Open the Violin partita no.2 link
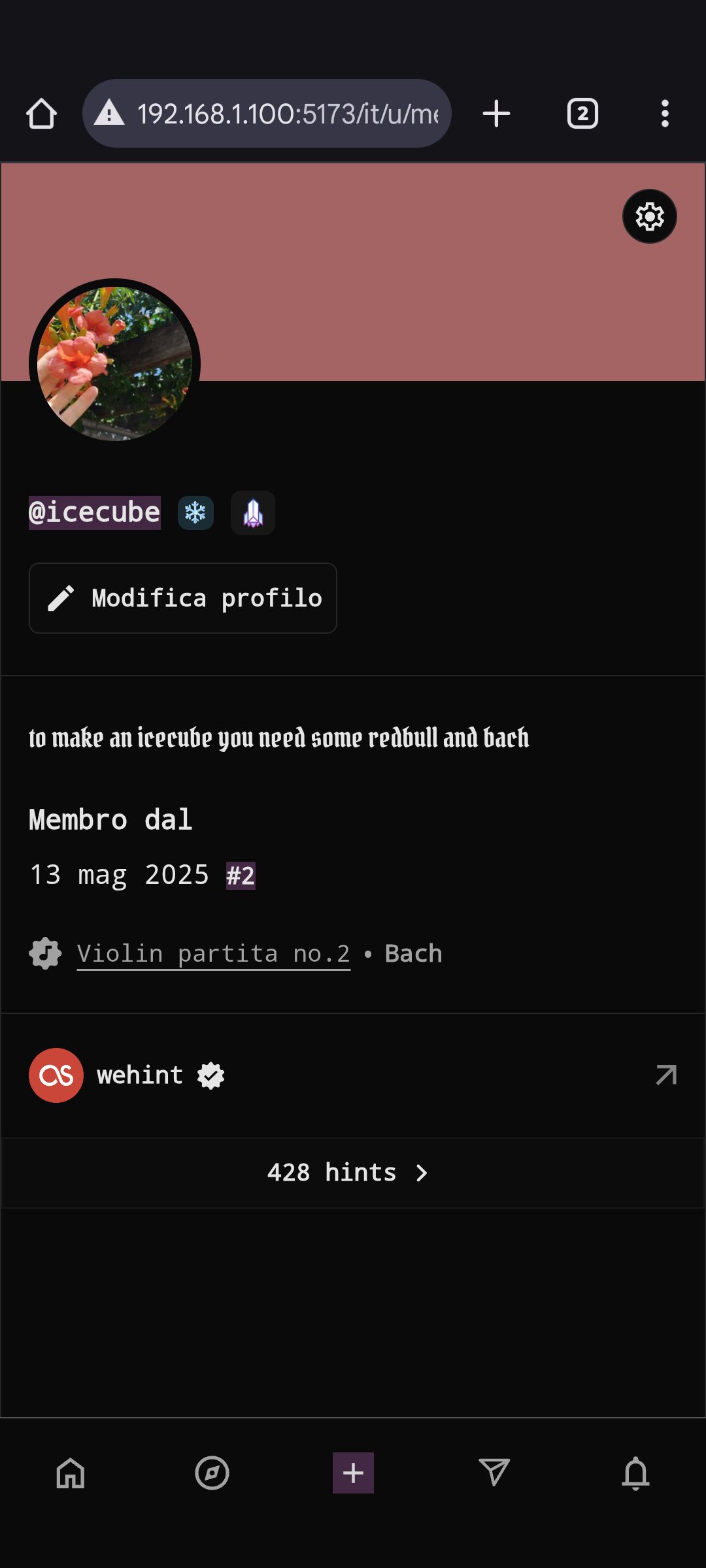The width and height of the screenshot is (706, 1568). (x=213, y=954)
